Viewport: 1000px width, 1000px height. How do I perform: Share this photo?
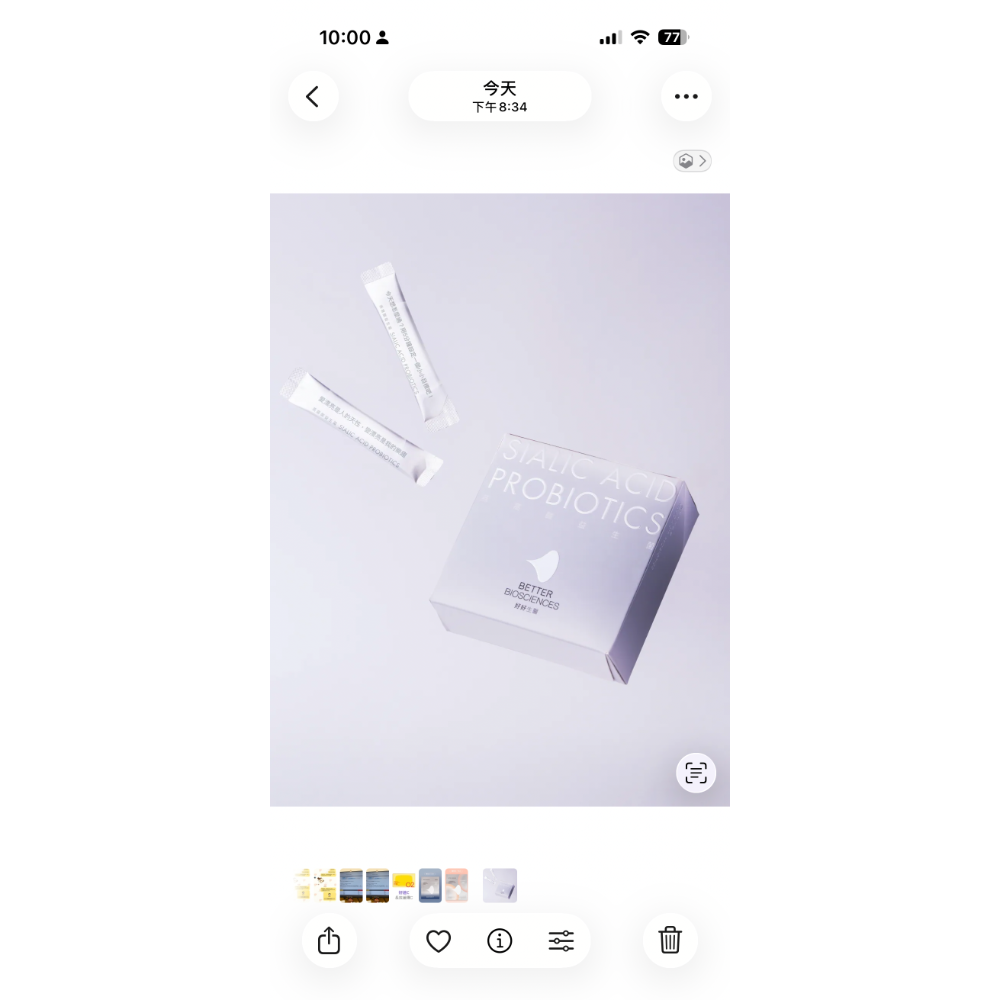click(329, 941)
